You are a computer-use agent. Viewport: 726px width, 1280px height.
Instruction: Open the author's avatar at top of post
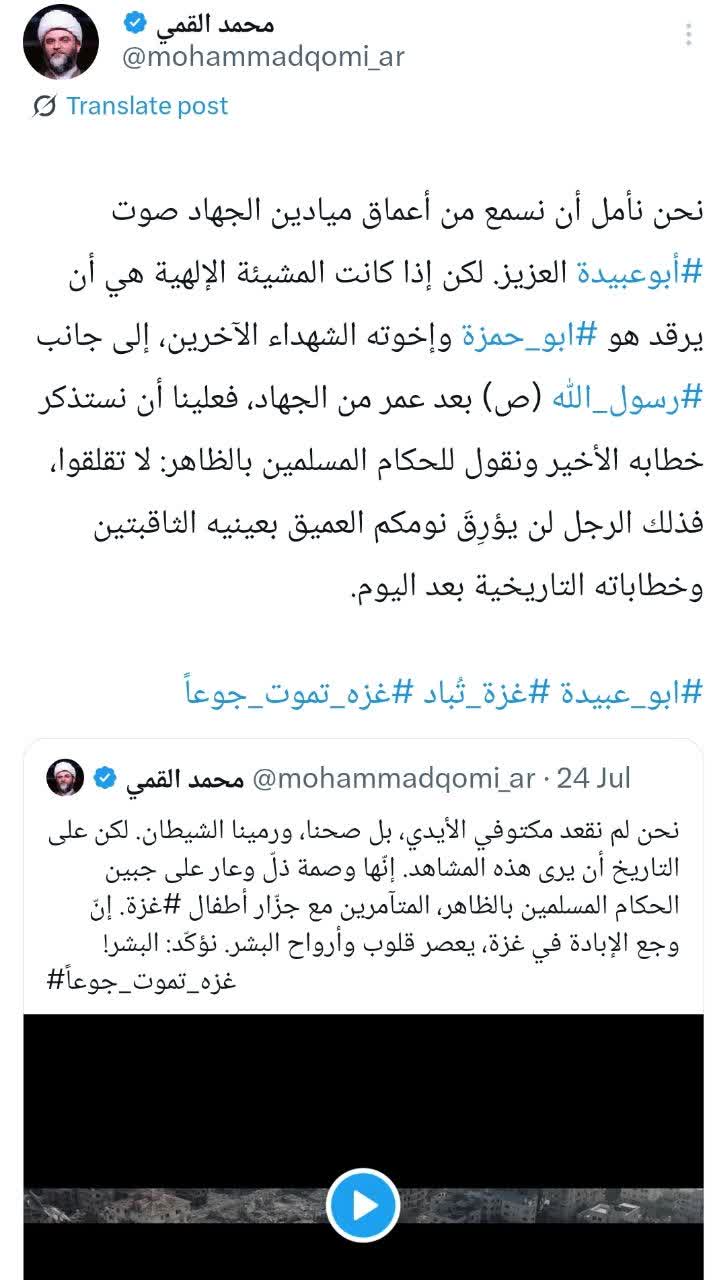[60, 42]
